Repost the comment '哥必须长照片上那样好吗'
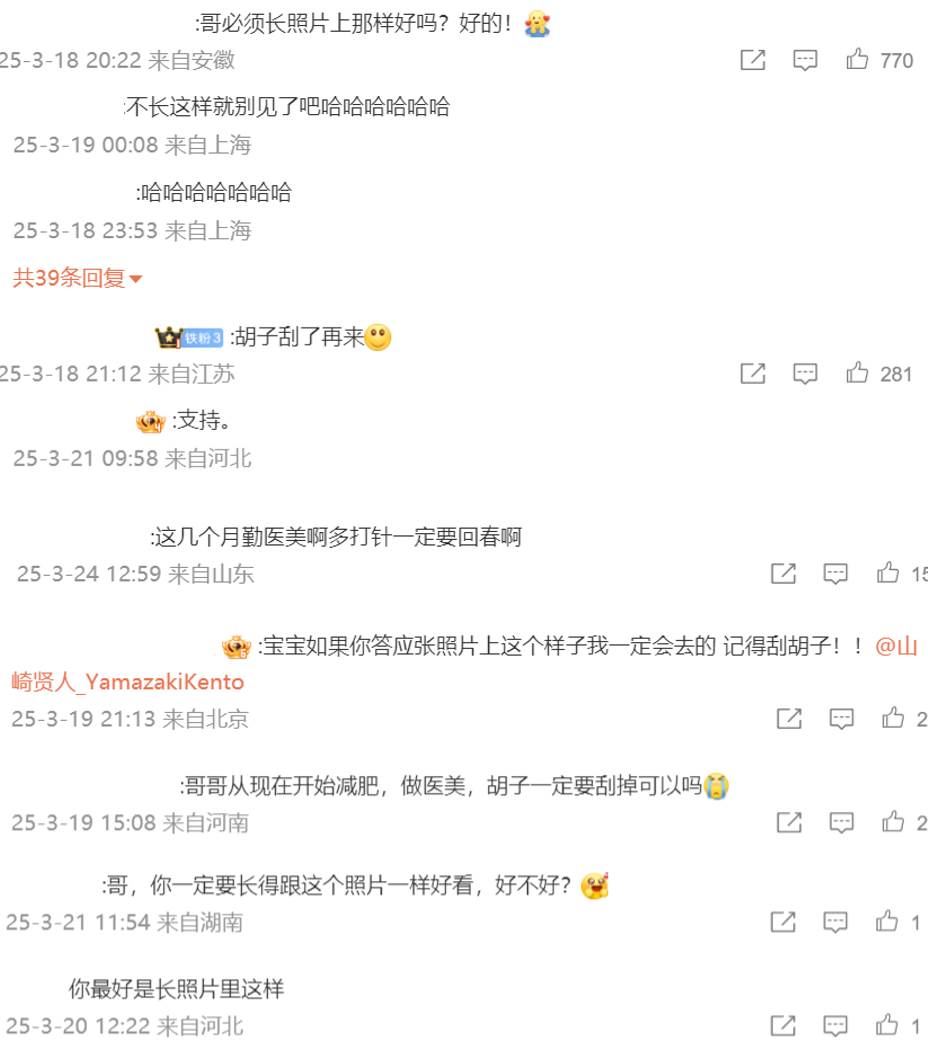The width and height of the screenshot is (928, 1054). [753, 60]
